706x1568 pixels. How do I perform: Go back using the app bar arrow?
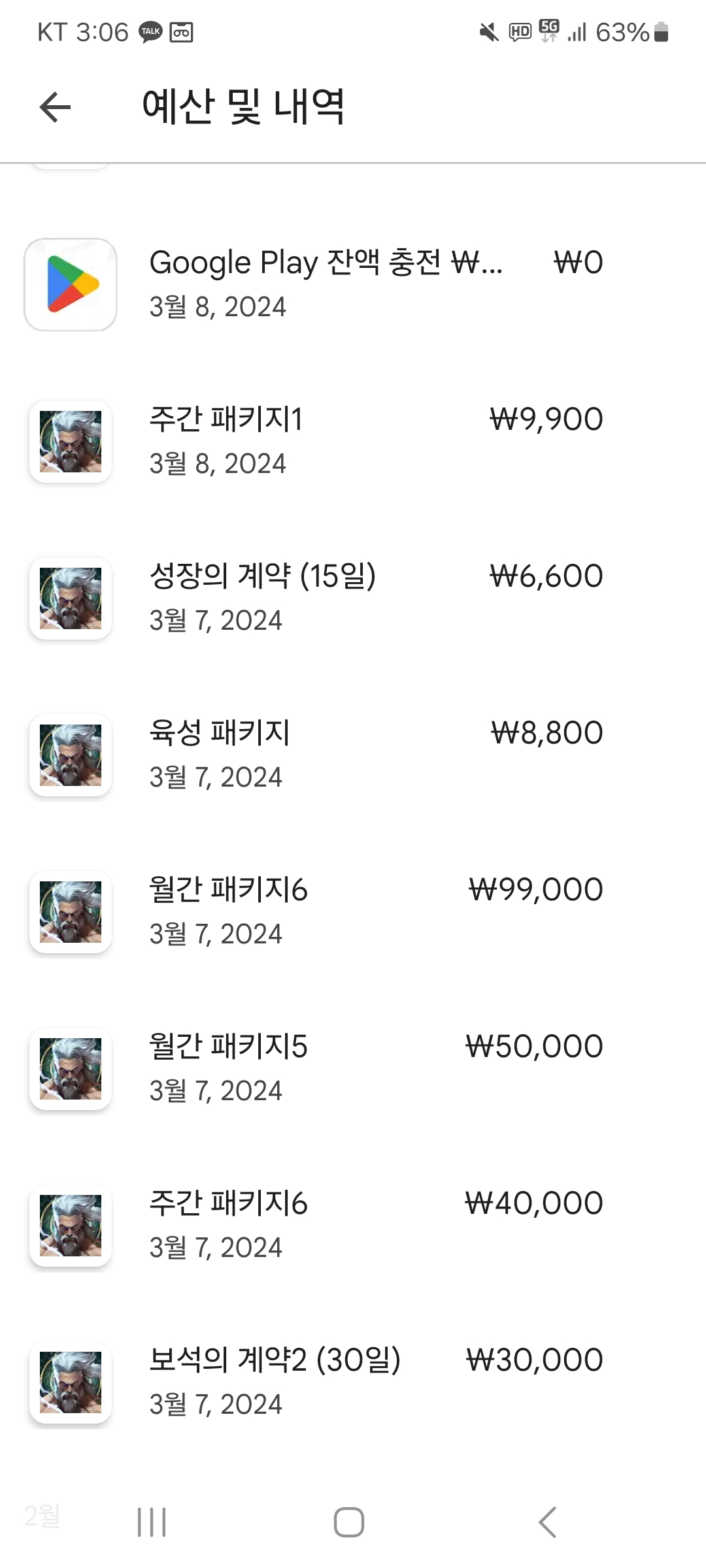(x=55, y=107)
